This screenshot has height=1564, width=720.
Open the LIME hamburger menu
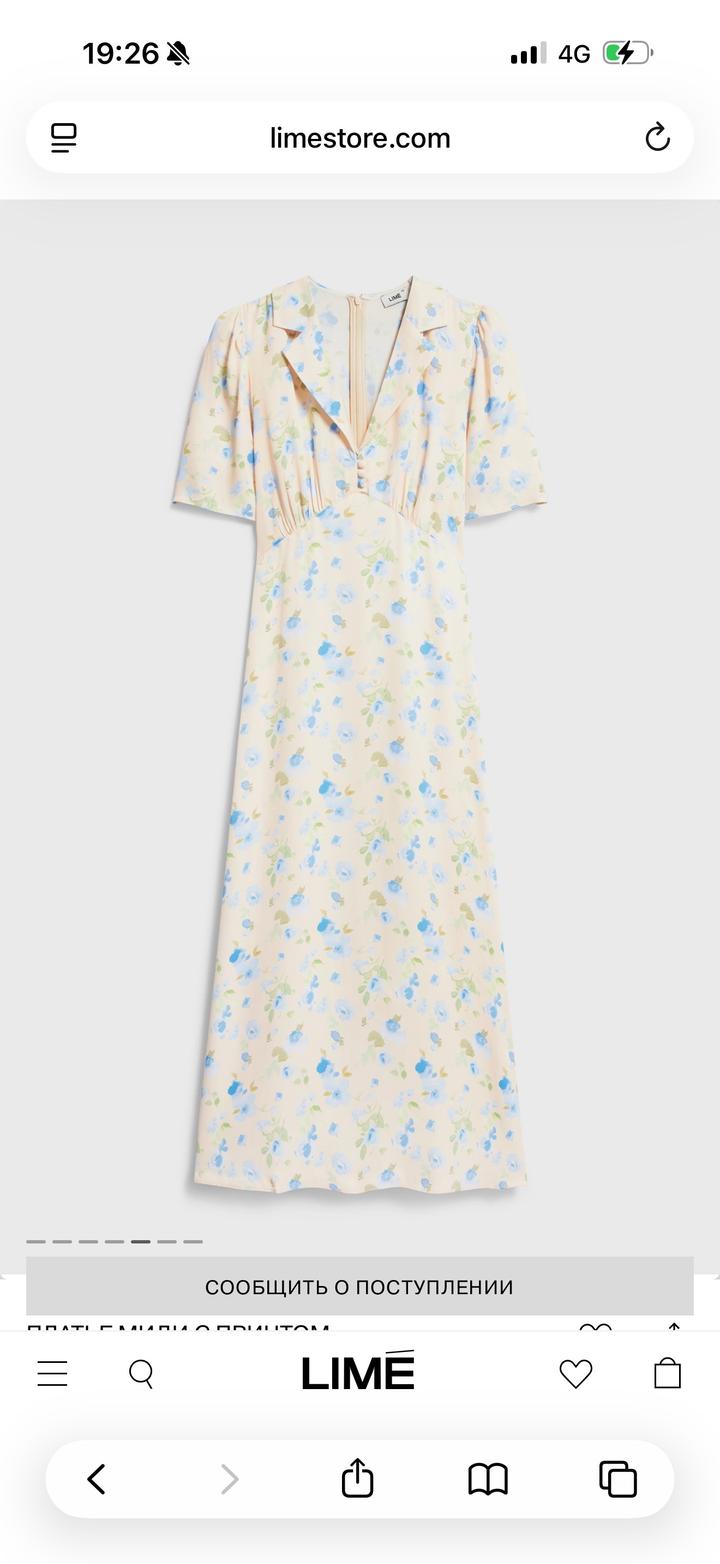52,1374
